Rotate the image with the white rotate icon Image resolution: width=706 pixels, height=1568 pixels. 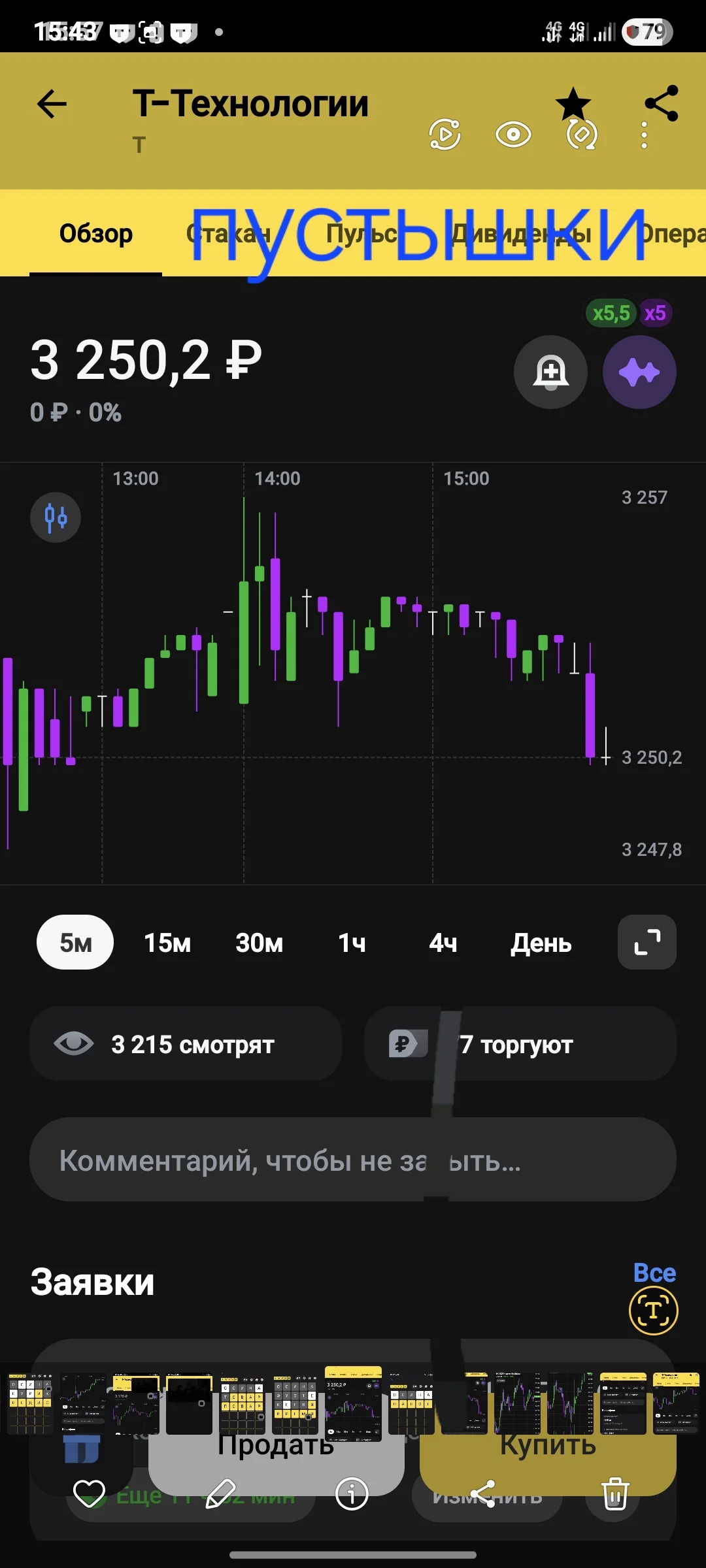(x=582, y=135)
